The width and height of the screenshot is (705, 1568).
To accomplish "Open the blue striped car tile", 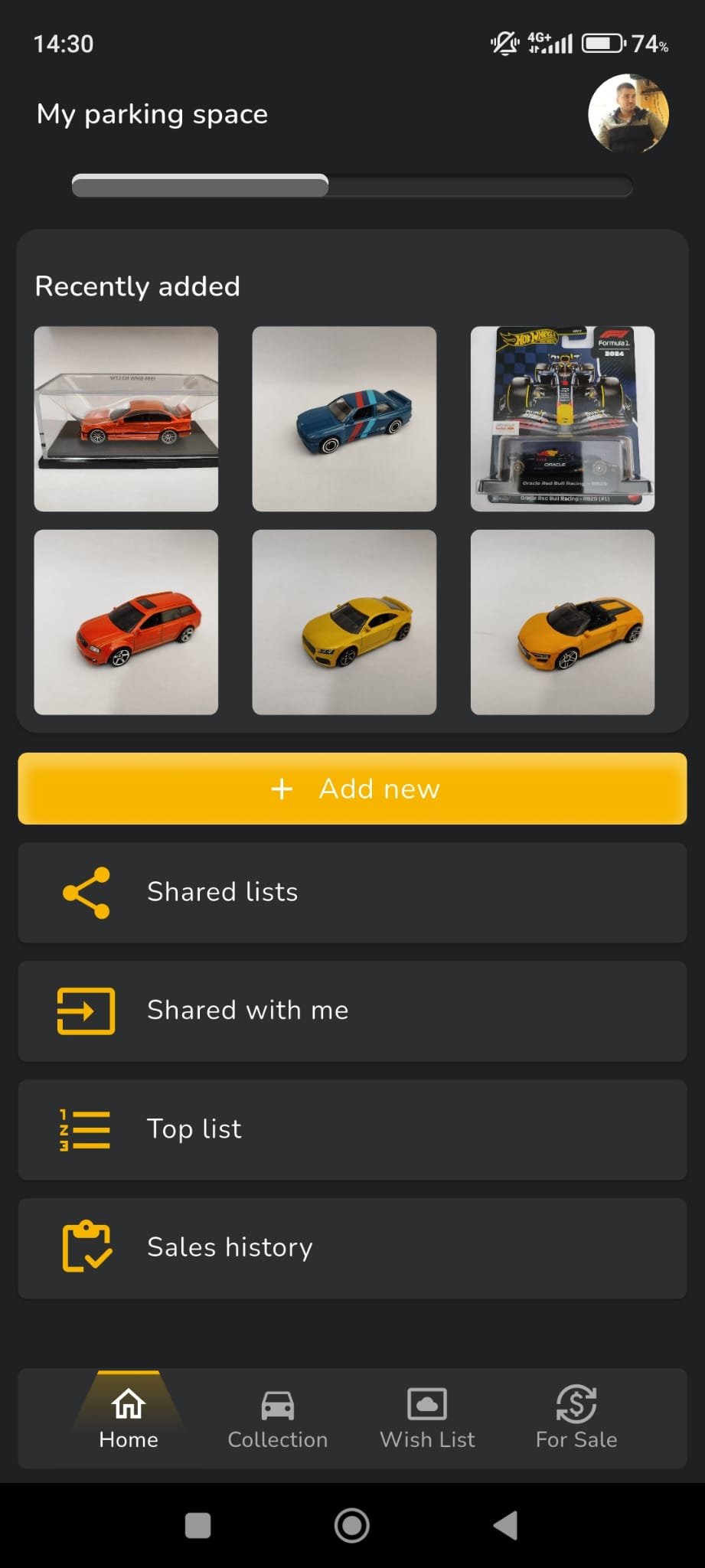I will point(344,419).
